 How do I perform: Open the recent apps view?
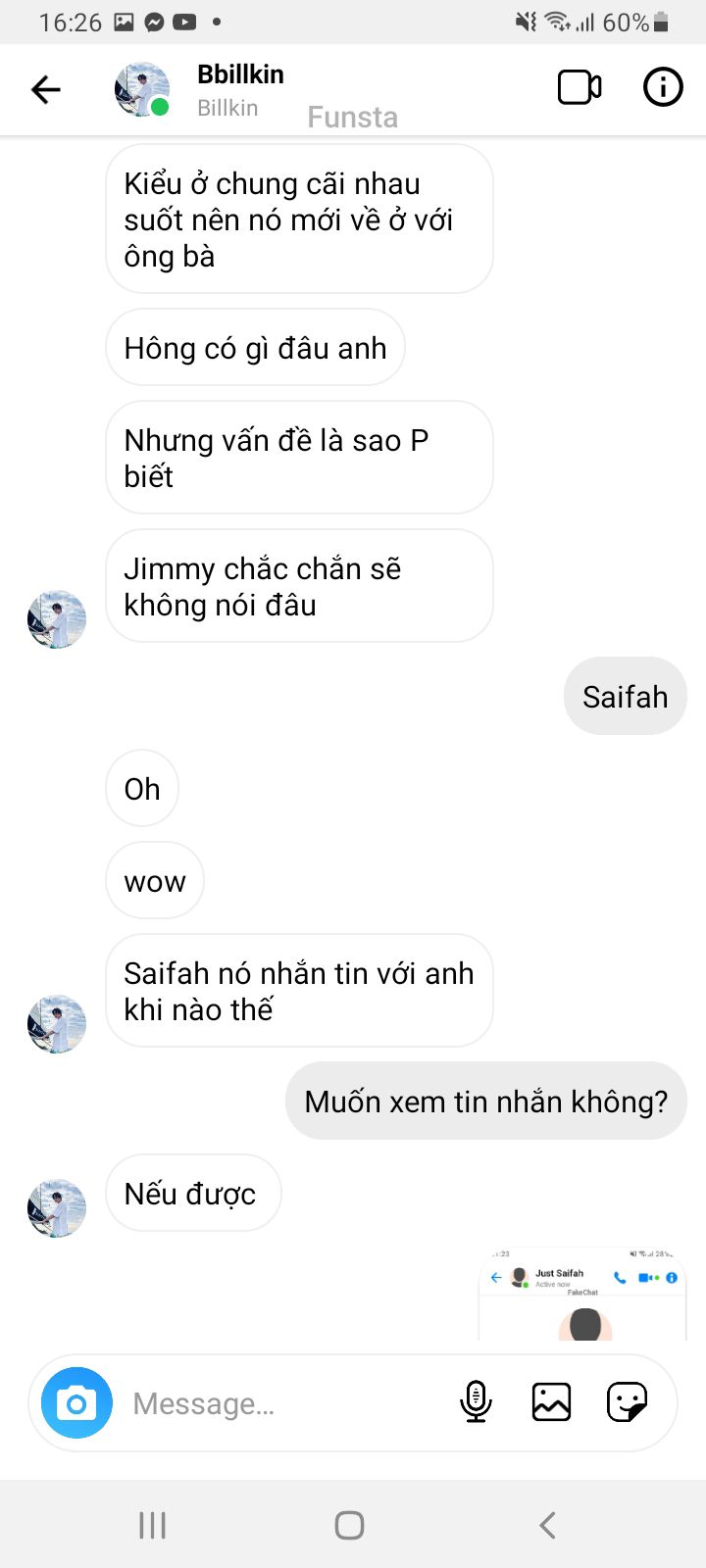(x=152, y=1525)
